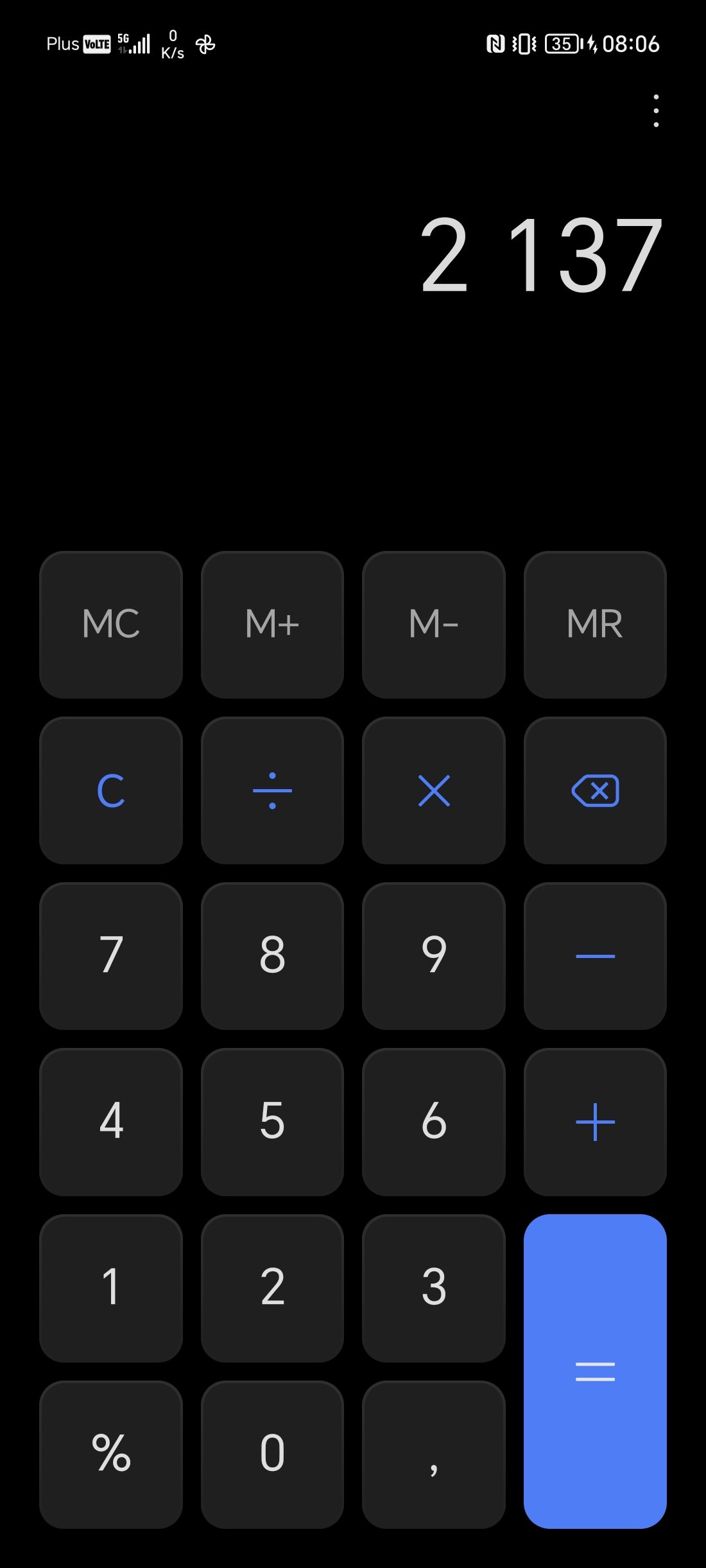Recall memory with MR

coord(595,625)
